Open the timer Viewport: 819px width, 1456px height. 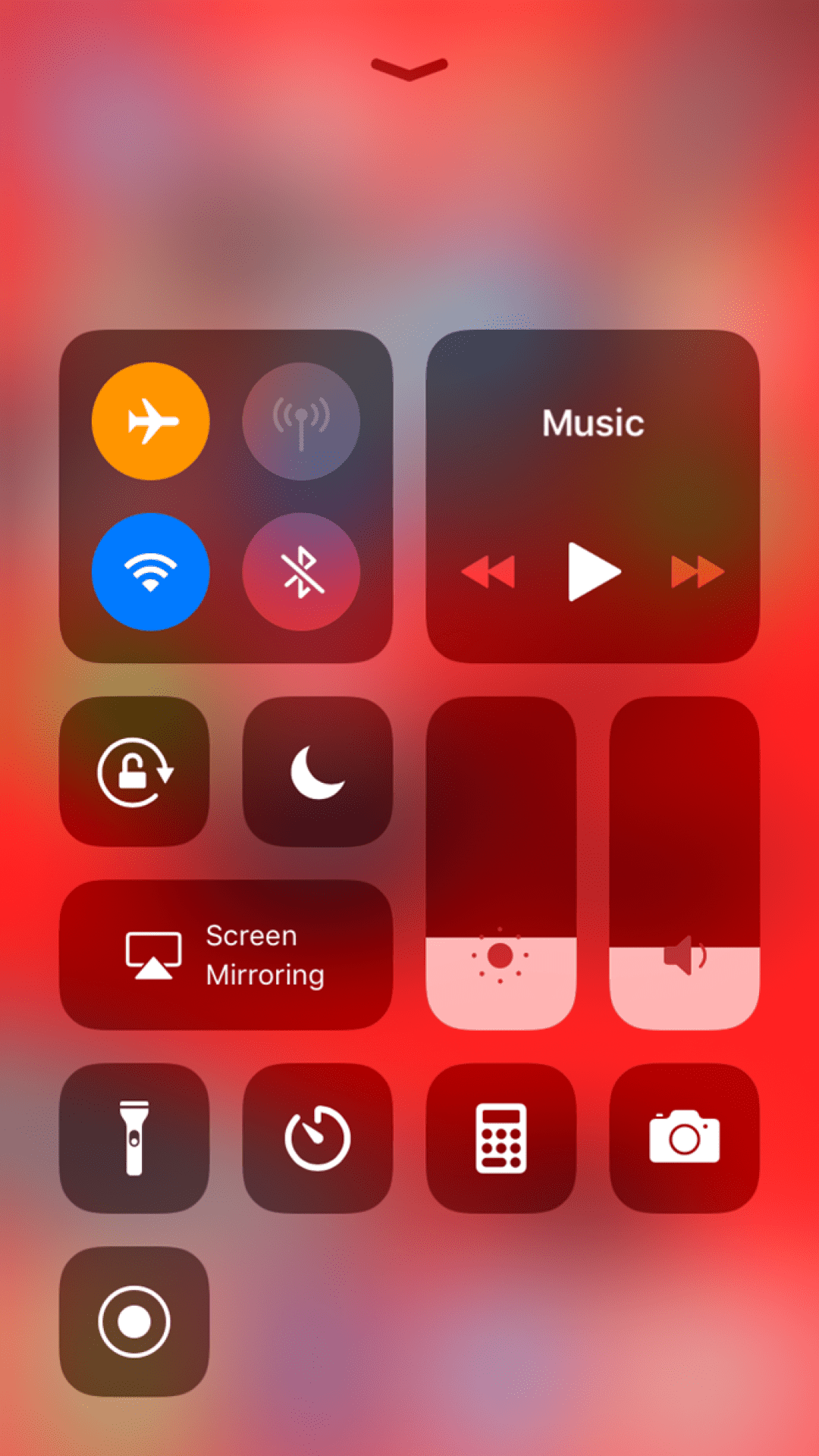pyautogui.click(x=317, y=1138)
